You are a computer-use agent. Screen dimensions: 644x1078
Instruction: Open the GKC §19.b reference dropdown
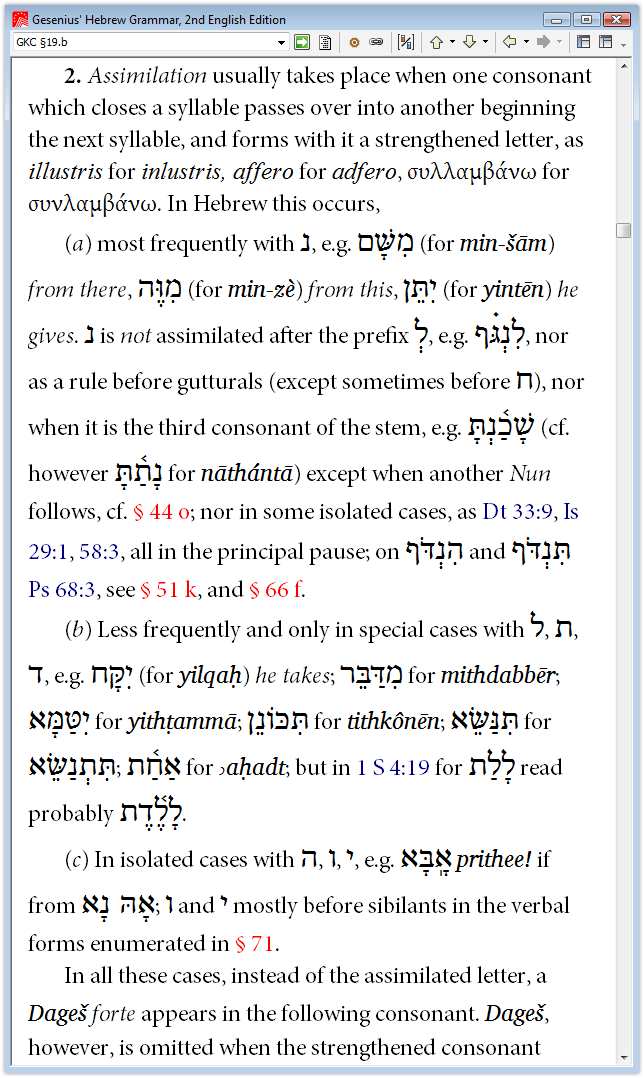[x=281, y=43]
